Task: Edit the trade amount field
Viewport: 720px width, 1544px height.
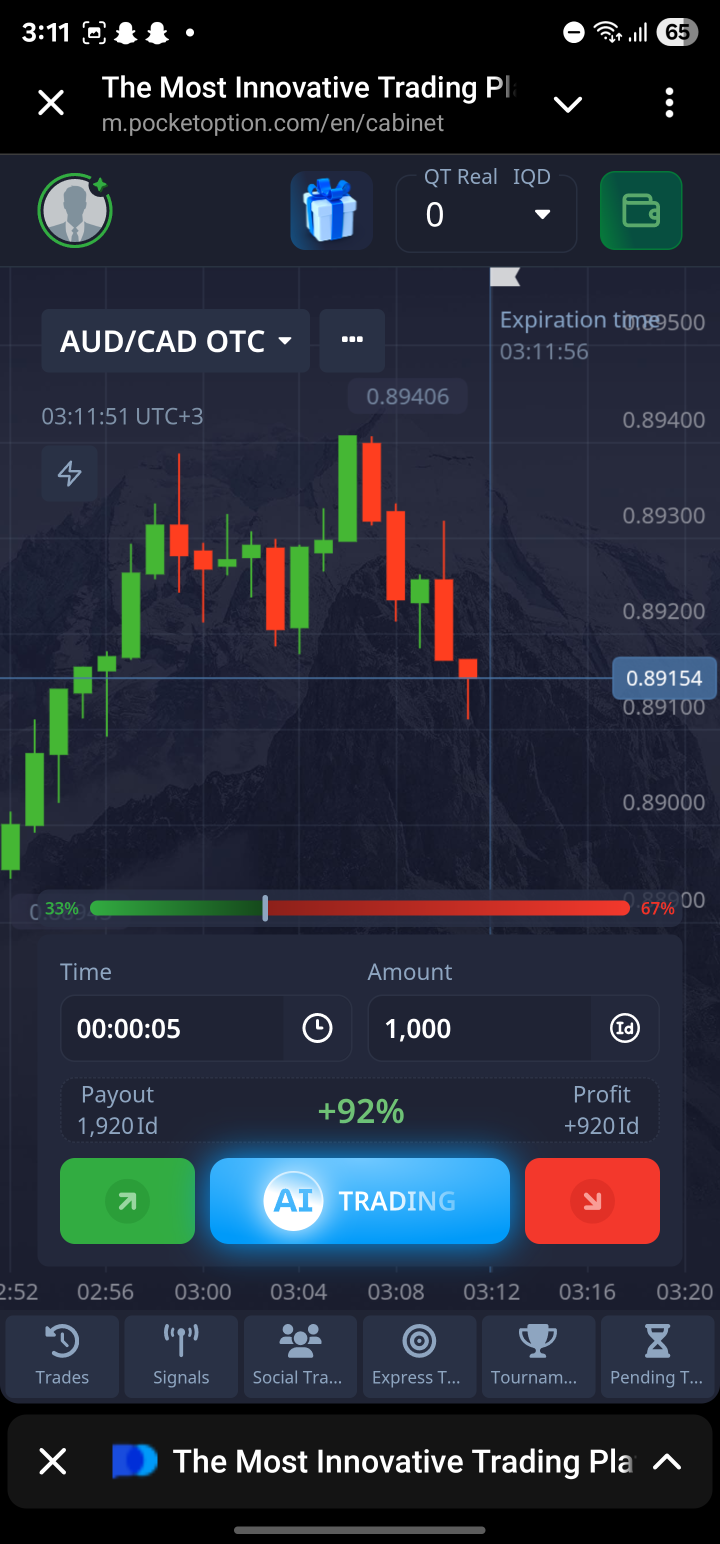Action: [x=478, y=1028]
